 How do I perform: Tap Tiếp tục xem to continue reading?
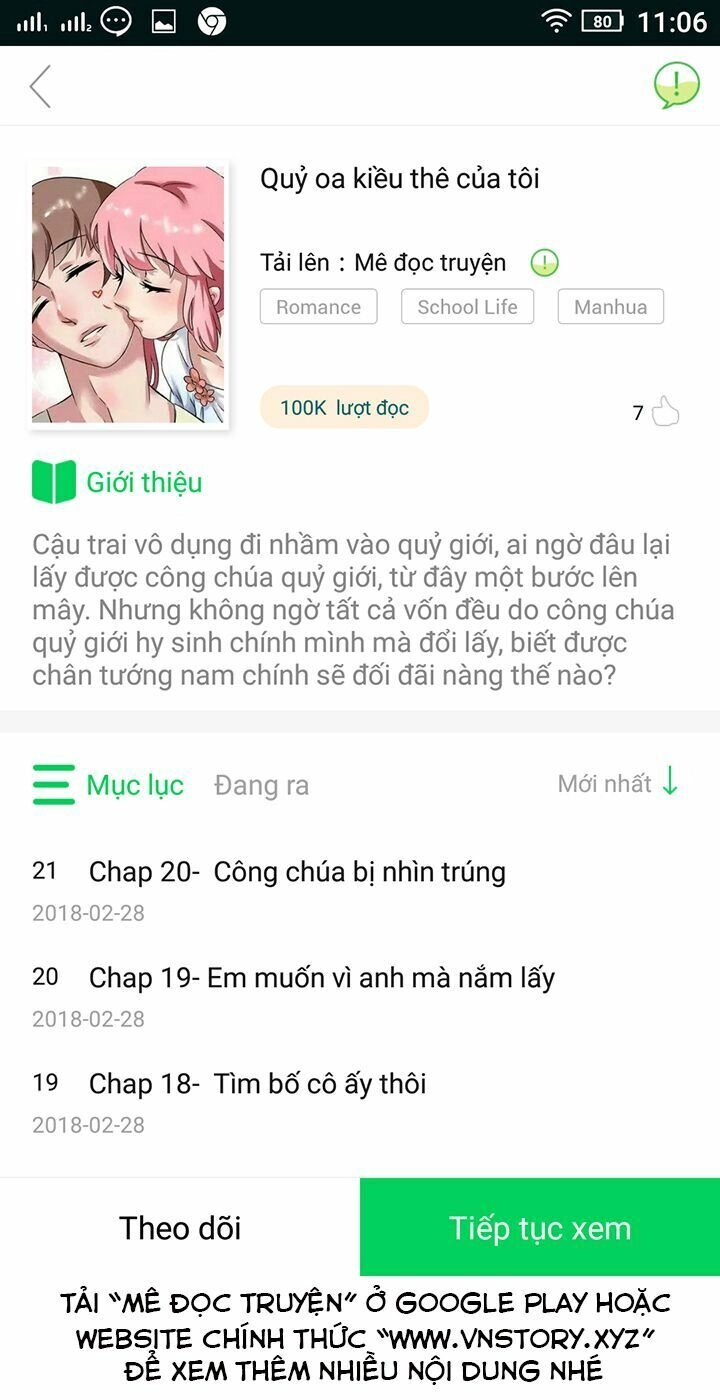[539, 1226]
